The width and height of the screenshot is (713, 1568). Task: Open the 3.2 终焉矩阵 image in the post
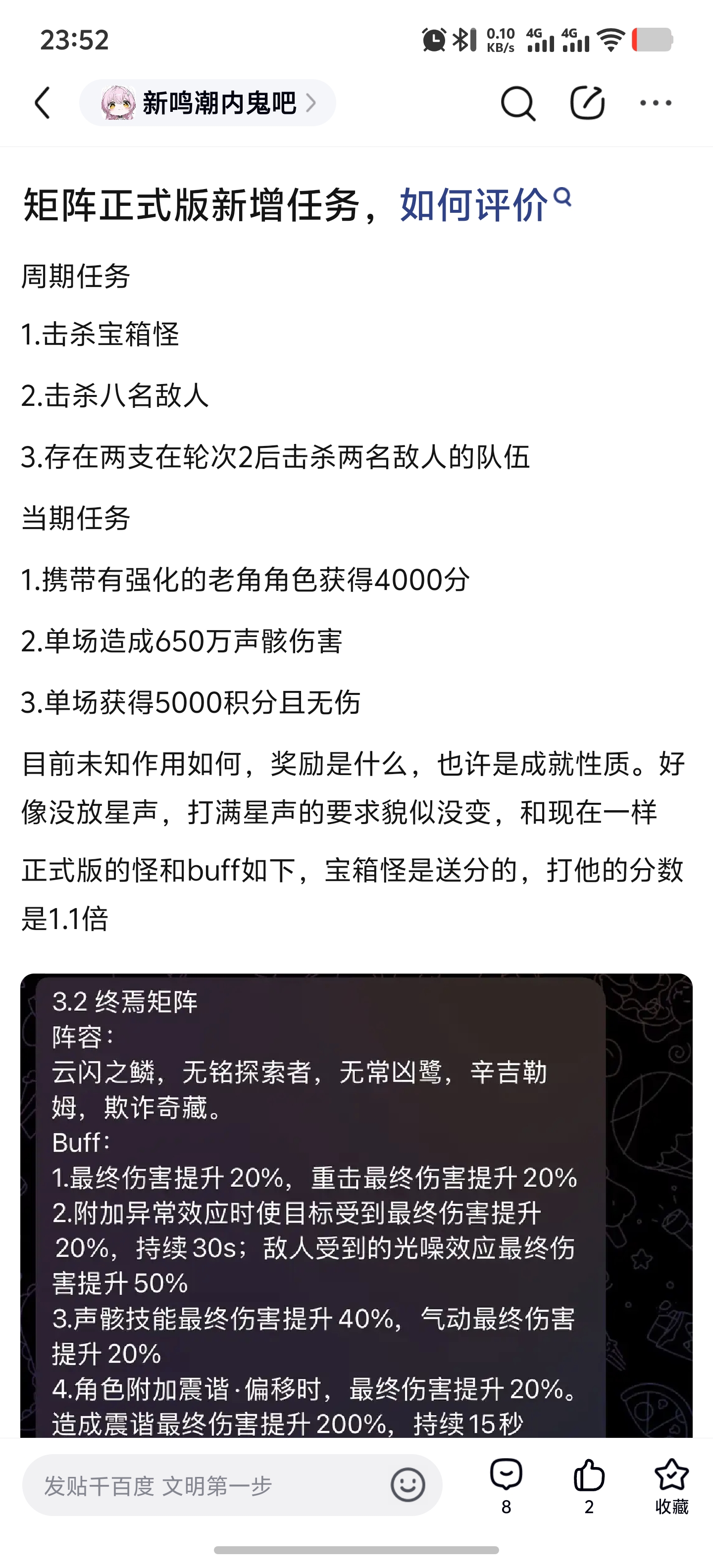[x=356, y=1205]
